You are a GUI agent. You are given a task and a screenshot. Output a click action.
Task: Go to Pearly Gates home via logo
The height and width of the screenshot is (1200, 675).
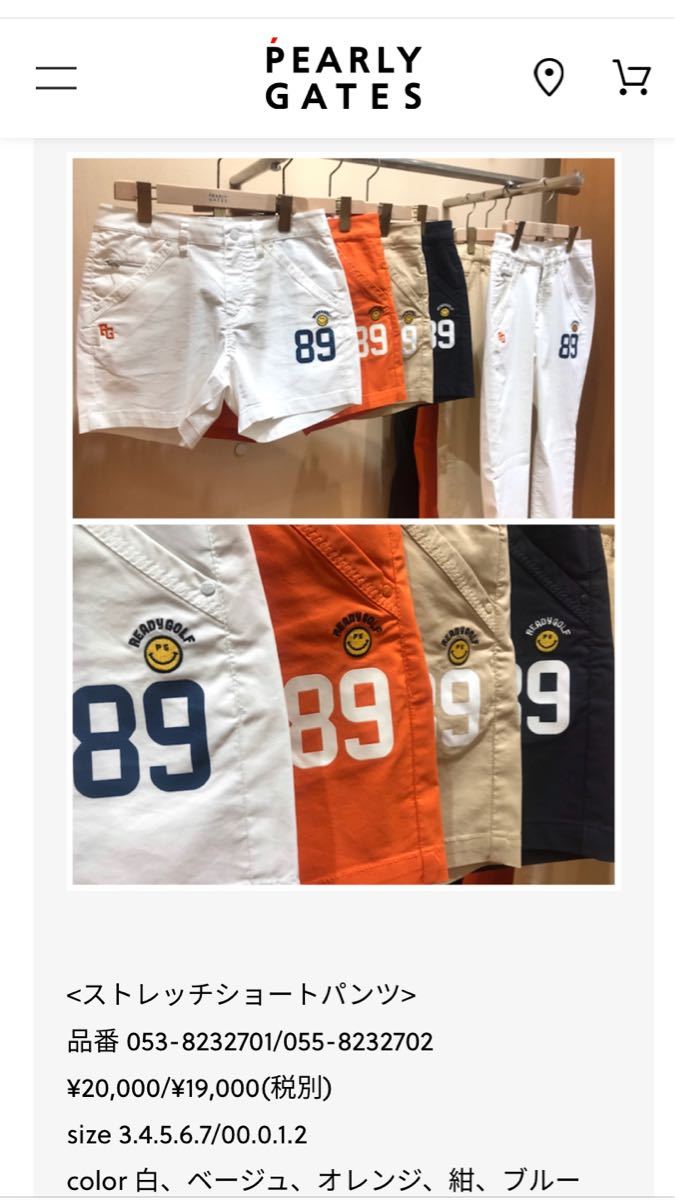click(343, 75)
